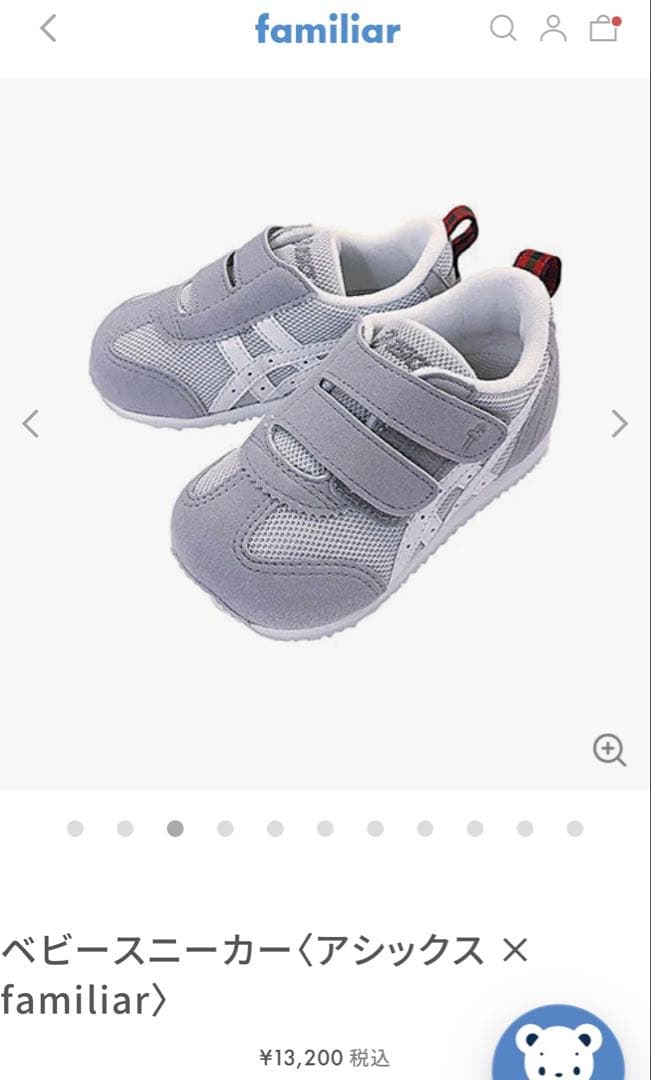Open the search icon
The image size is (651, 1080).
502,29
